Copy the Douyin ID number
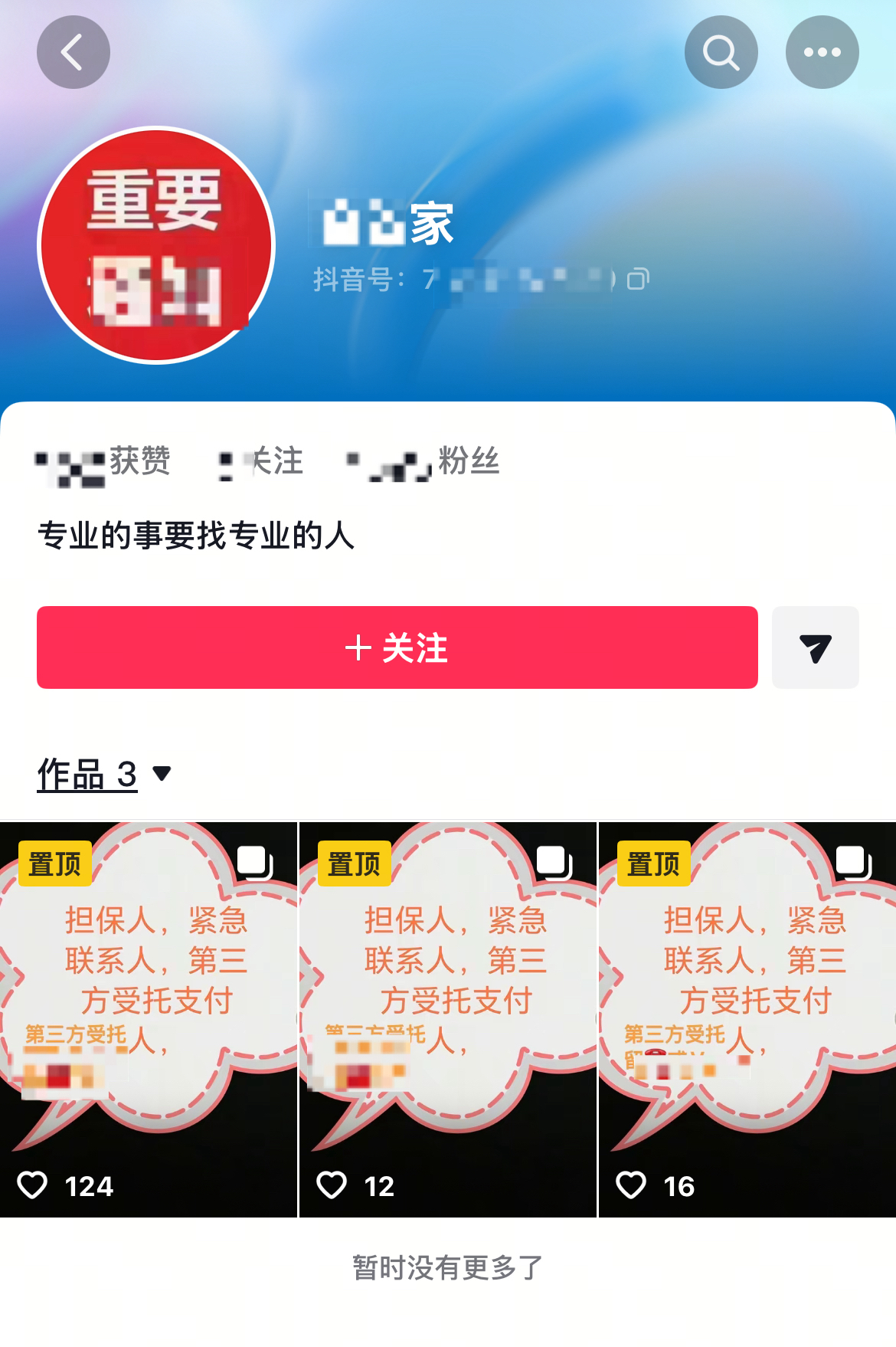The image size is (896, 1347). [637, 279]
